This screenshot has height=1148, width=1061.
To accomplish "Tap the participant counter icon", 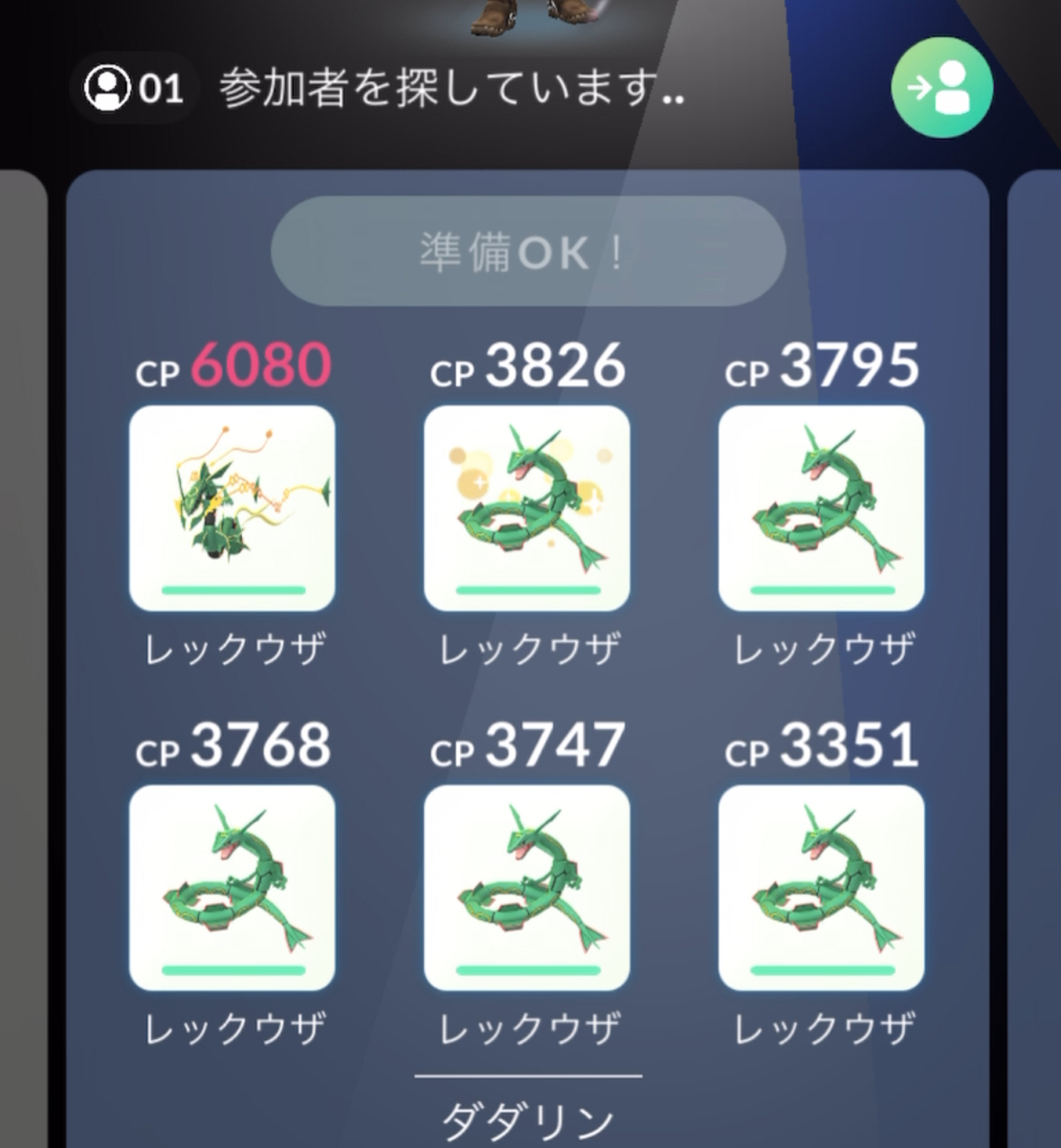I will [107, 88].
